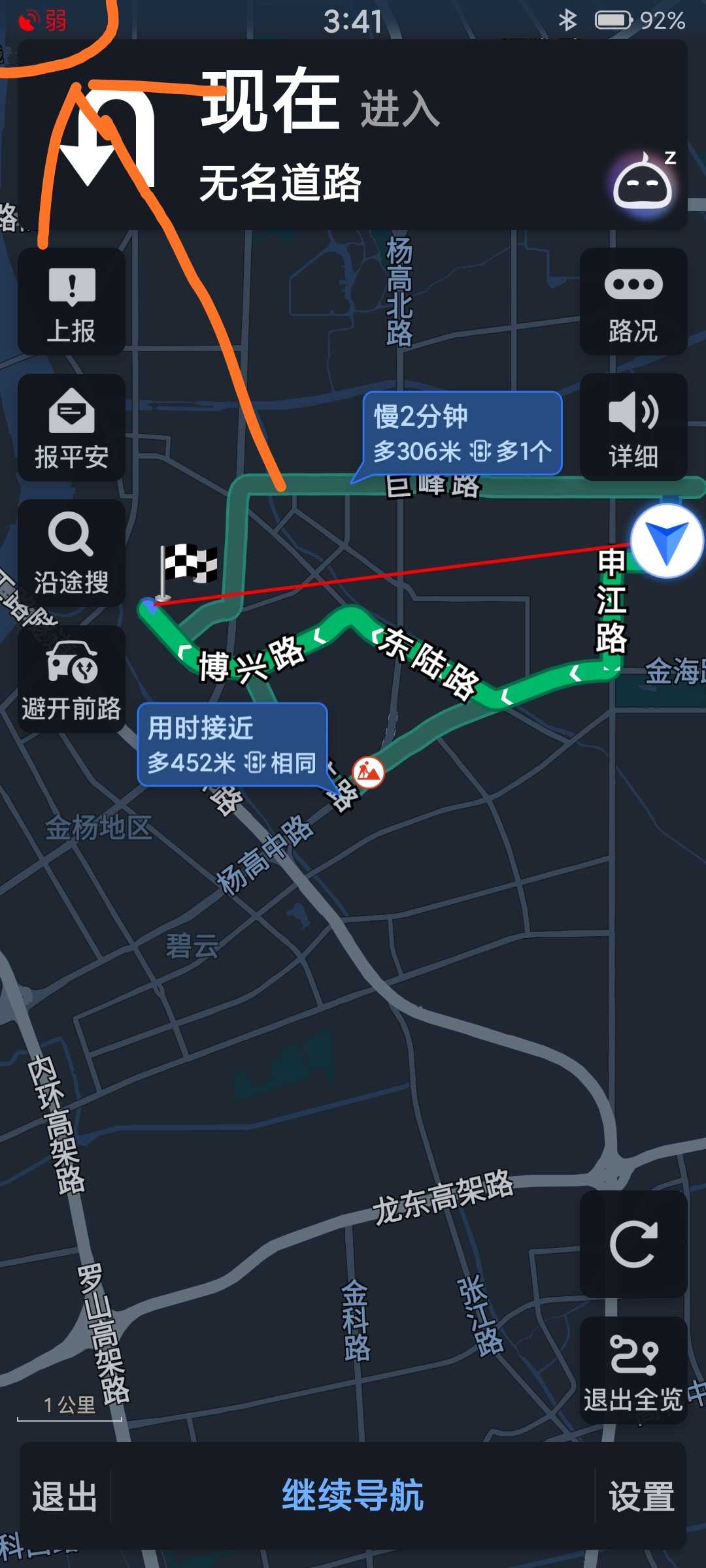Tap 退出 to exit navigation
The height and width of the screenshot is (1568, 706).
65,1496
